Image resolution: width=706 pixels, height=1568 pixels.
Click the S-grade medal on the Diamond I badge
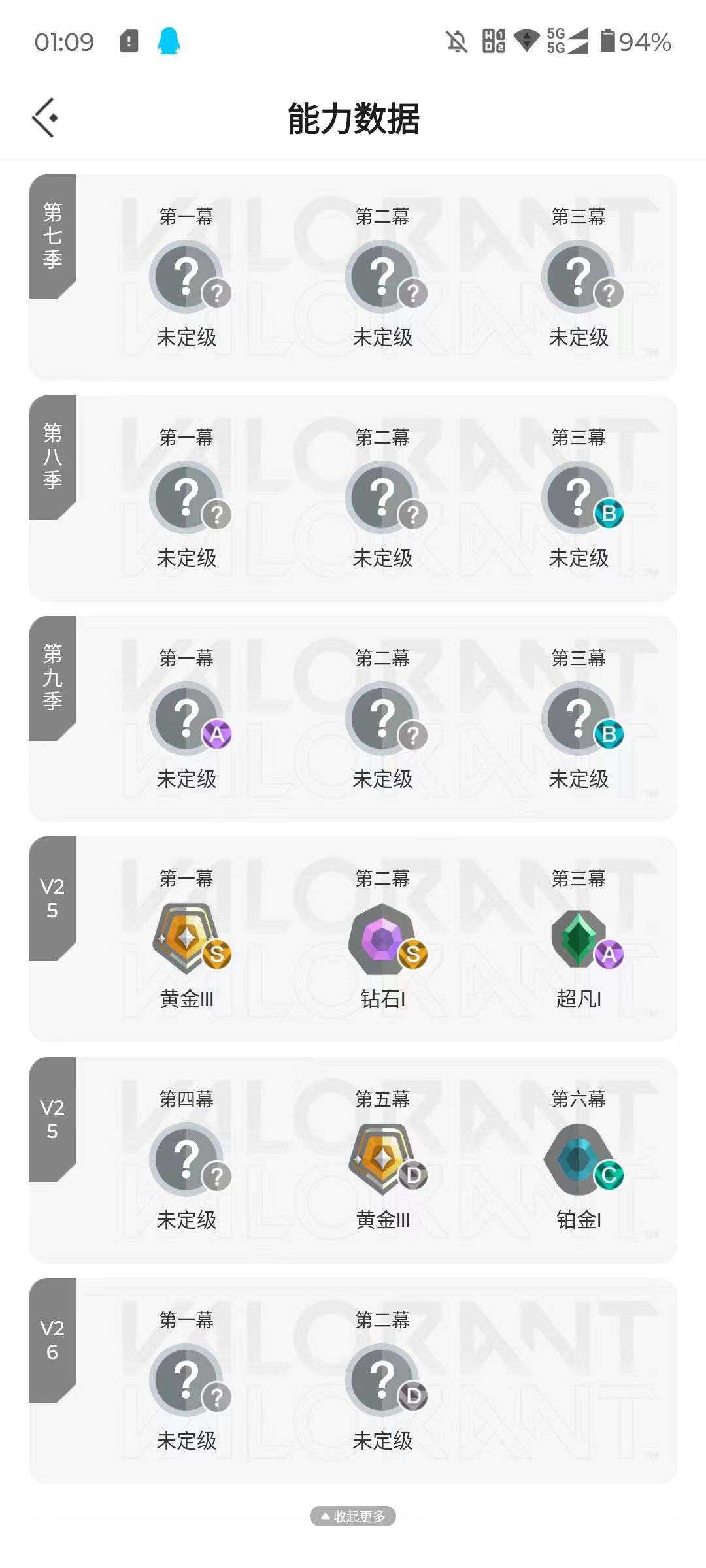[x=412, y=955]
